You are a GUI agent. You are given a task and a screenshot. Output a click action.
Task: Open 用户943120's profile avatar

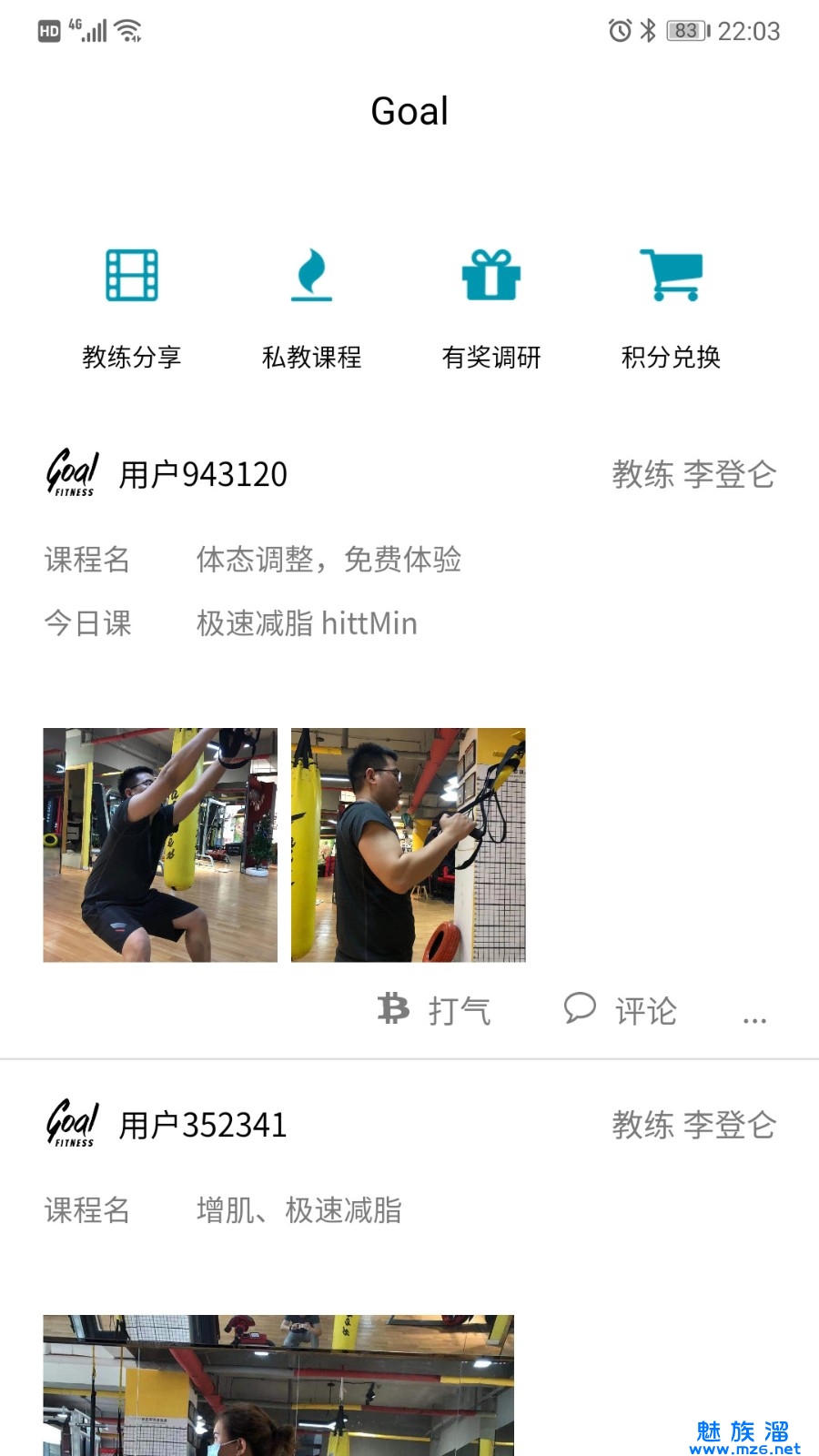[72, 473]
